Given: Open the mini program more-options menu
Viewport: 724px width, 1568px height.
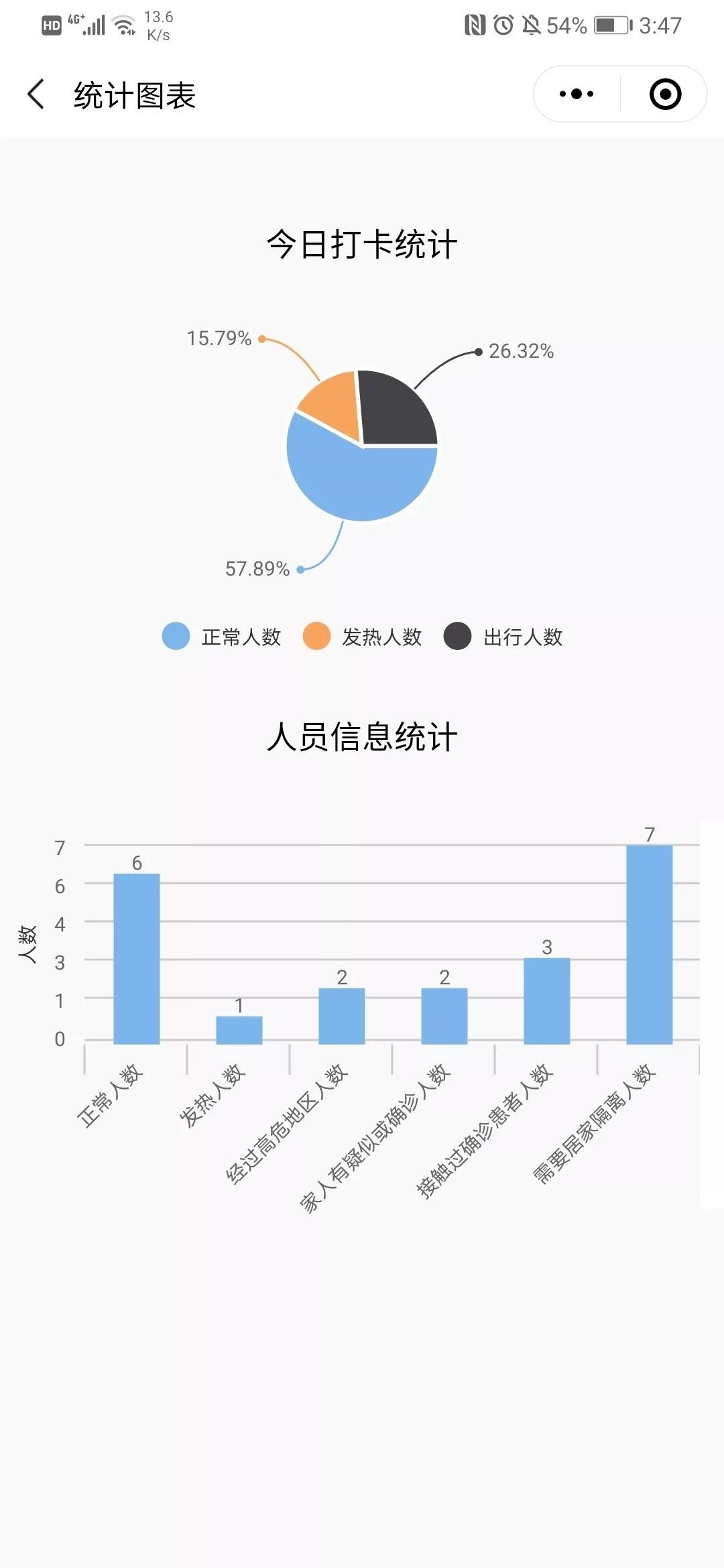Looking at the screenshot, I should tap(577, 94).
